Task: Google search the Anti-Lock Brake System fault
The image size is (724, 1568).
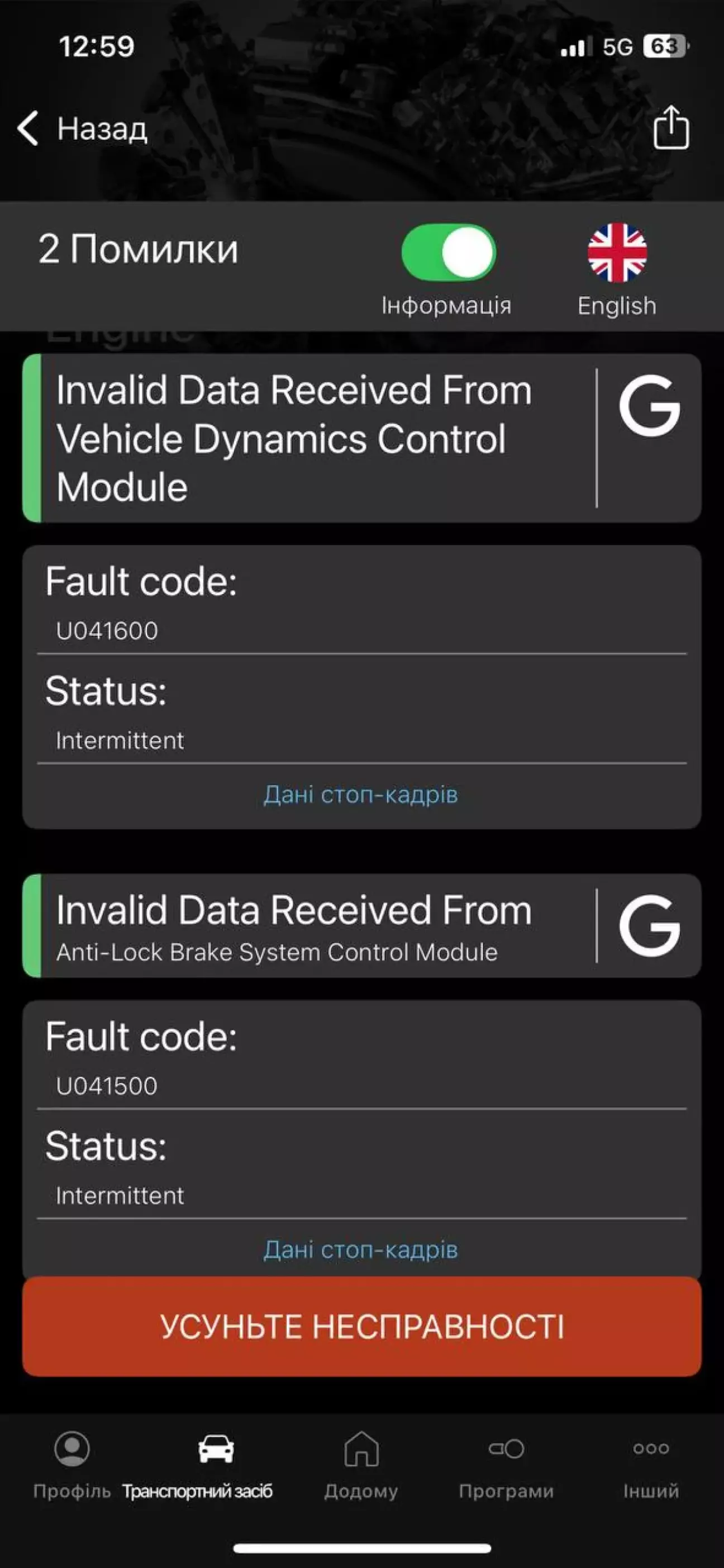Action: point(650,925)
